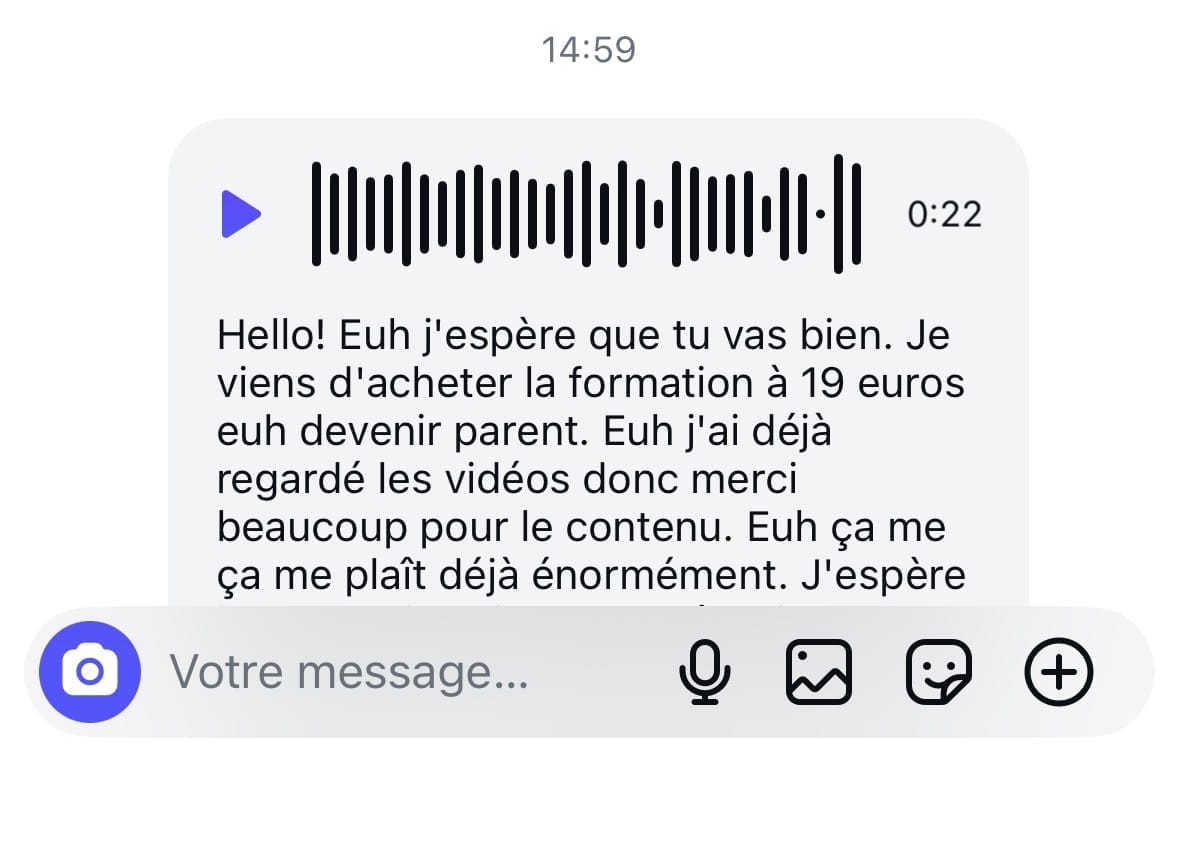Image resolution: width=1179 pixels, height=864 pixels.
Task: Tap the Votre message text field
Action: pos(400,672)
